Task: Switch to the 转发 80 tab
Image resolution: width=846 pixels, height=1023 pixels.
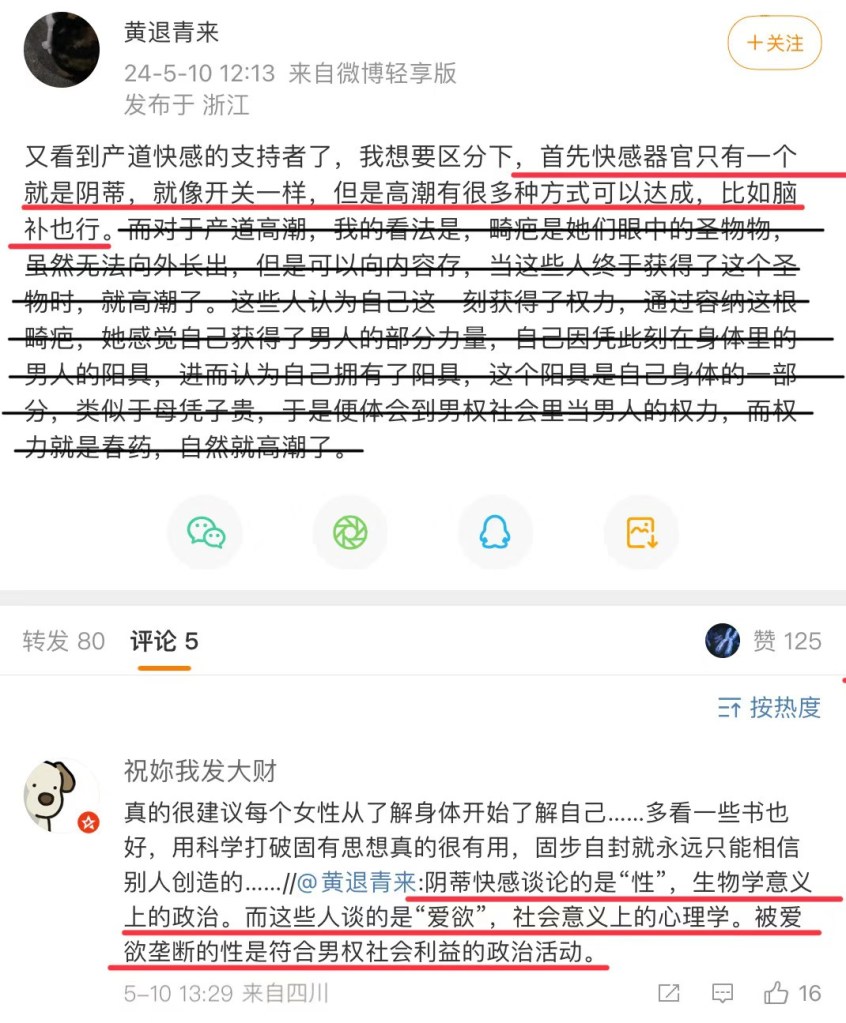Action: point(63,641)
